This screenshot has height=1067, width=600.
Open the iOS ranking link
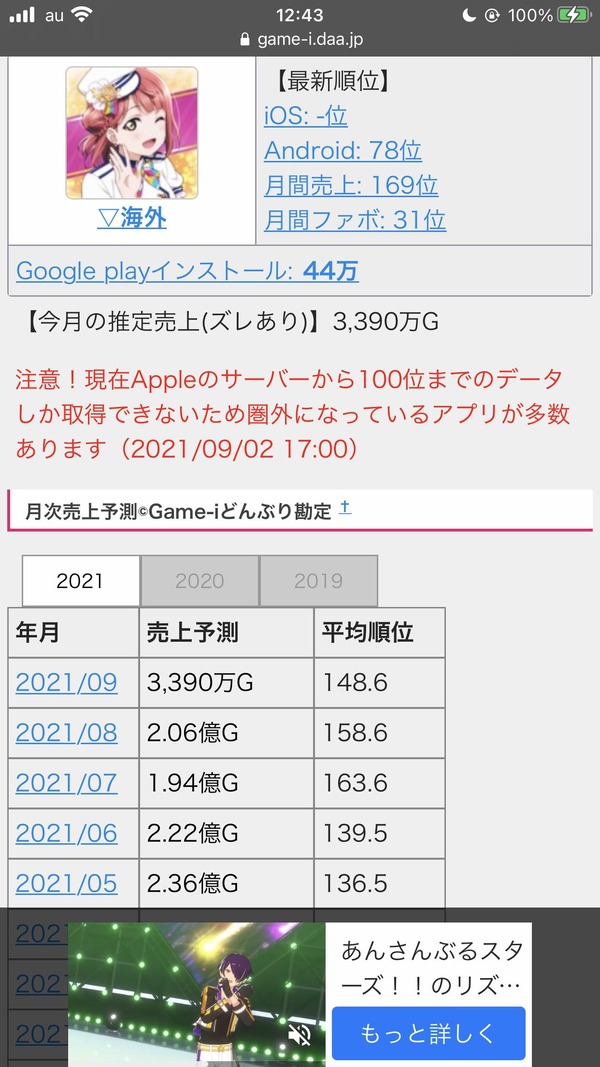(x=305, y=116)
